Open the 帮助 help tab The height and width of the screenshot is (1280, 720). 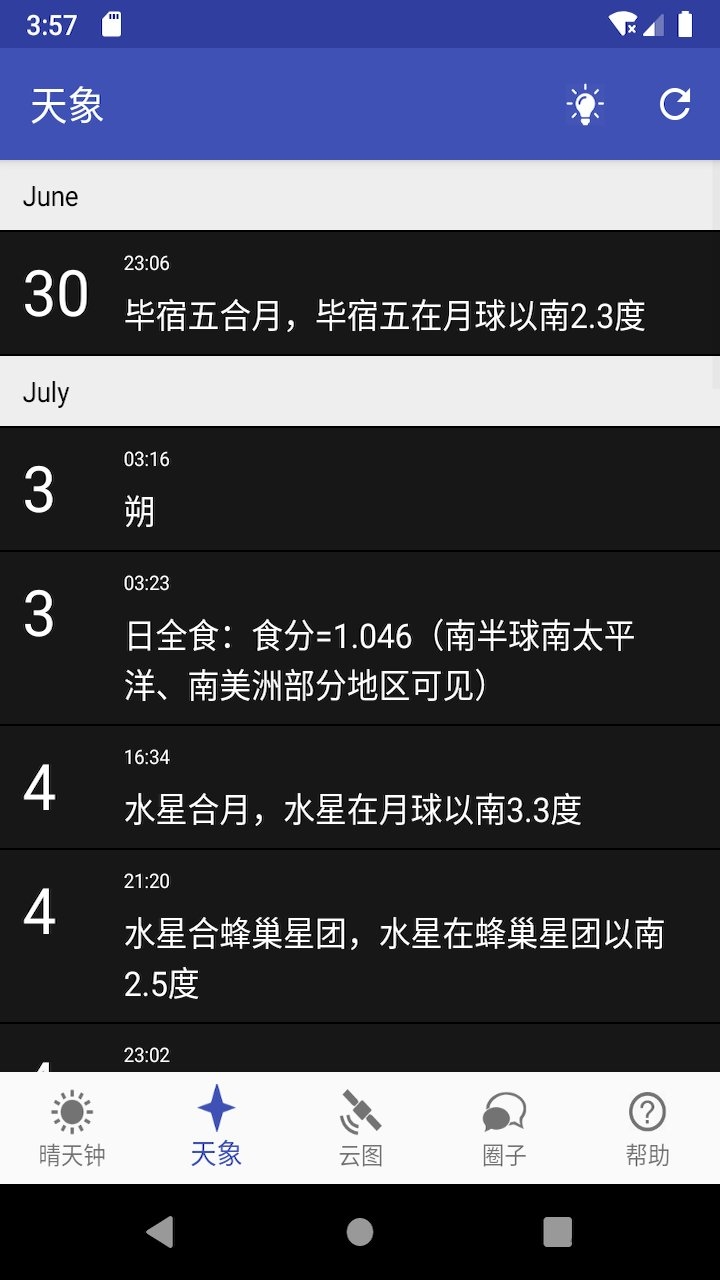point(648,1128)
